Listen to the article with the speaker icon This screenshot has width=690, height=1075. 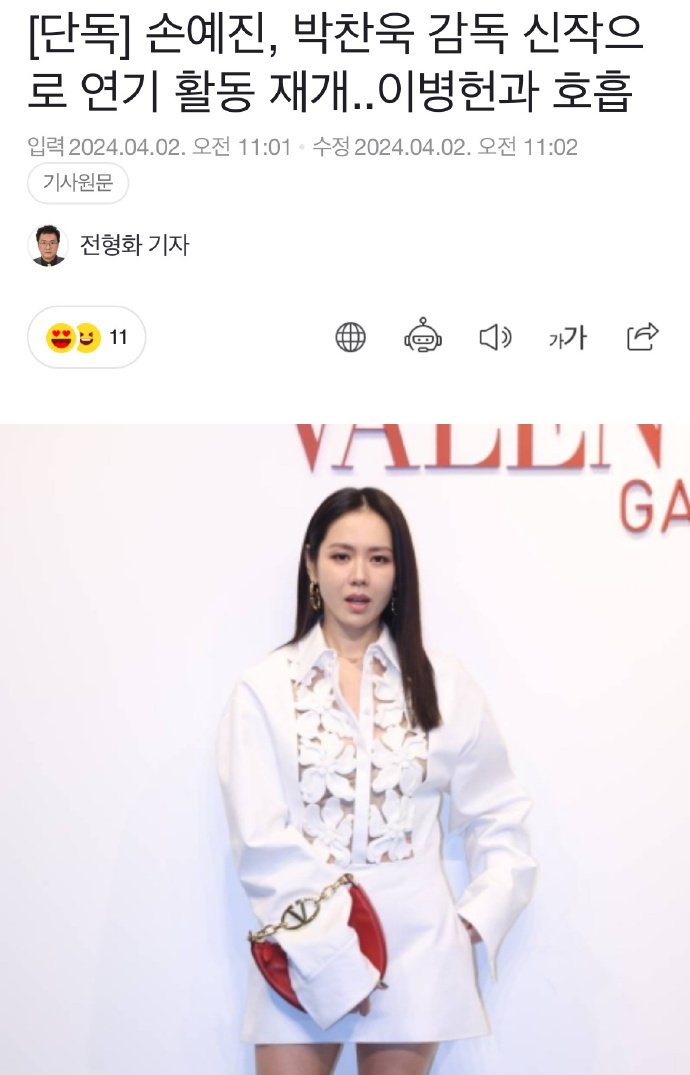495,338
